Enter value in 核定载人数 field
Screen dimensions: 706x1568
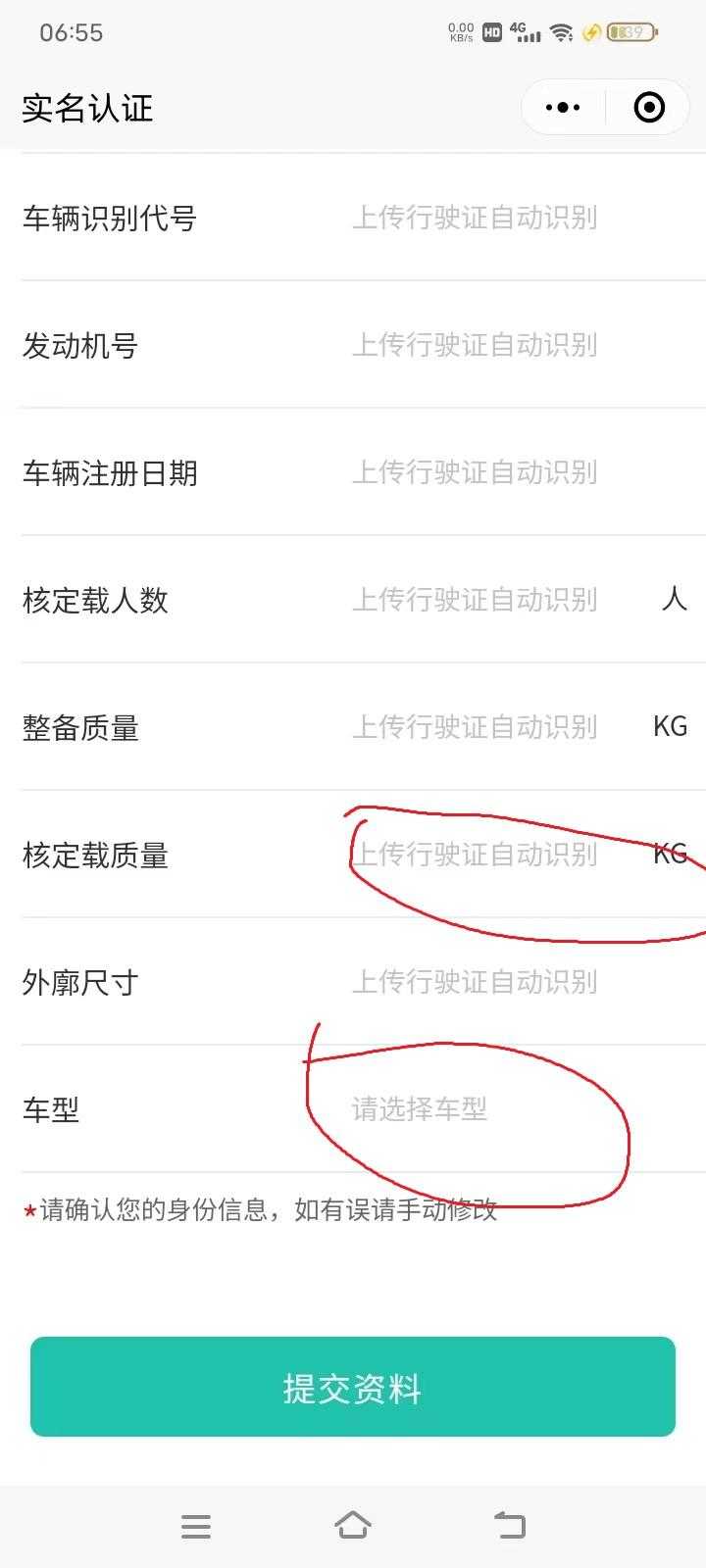click(475, 600)
